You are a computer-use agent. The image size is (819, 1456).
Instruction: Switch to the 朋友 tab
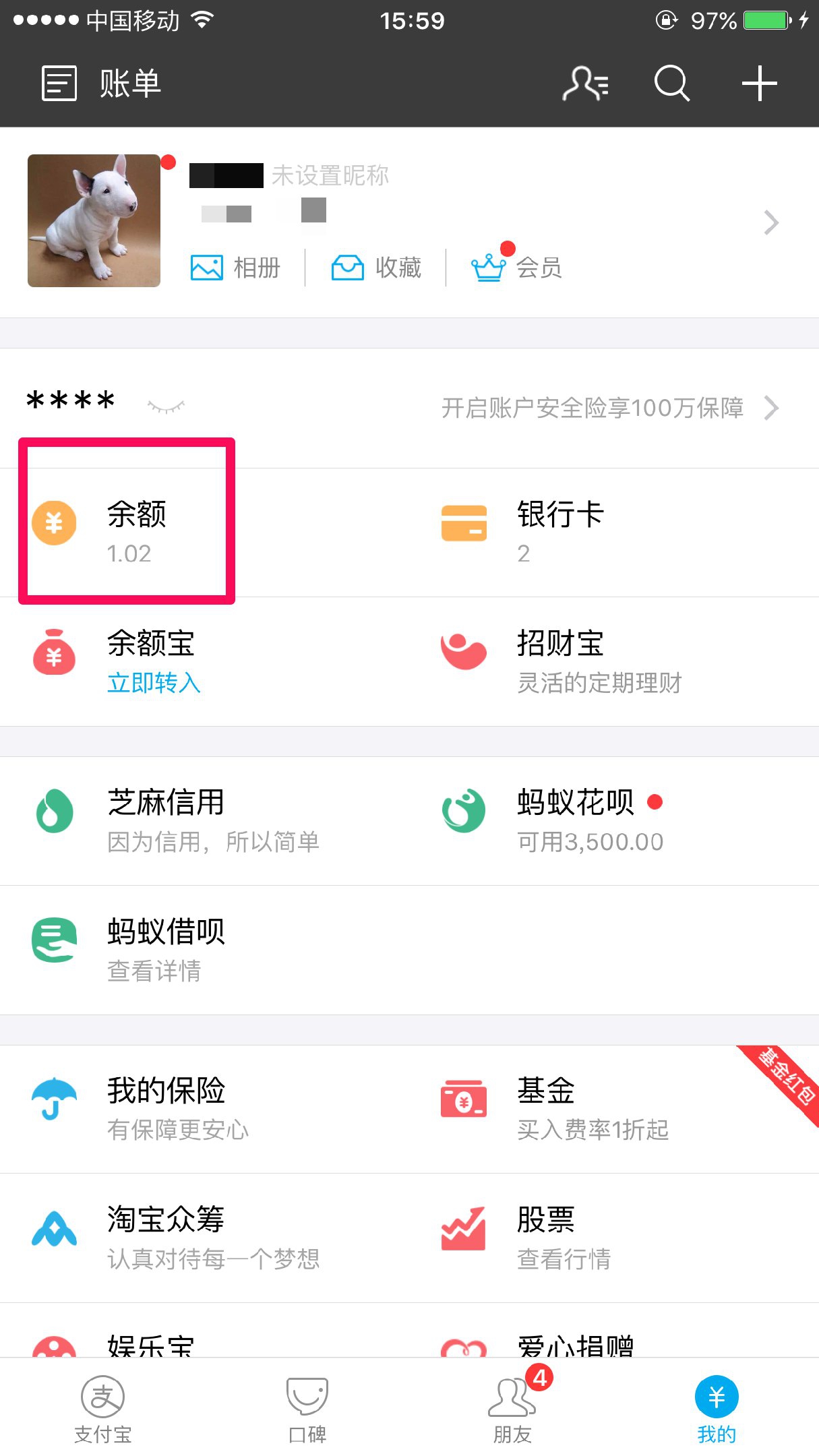[x=512, y=1409]
